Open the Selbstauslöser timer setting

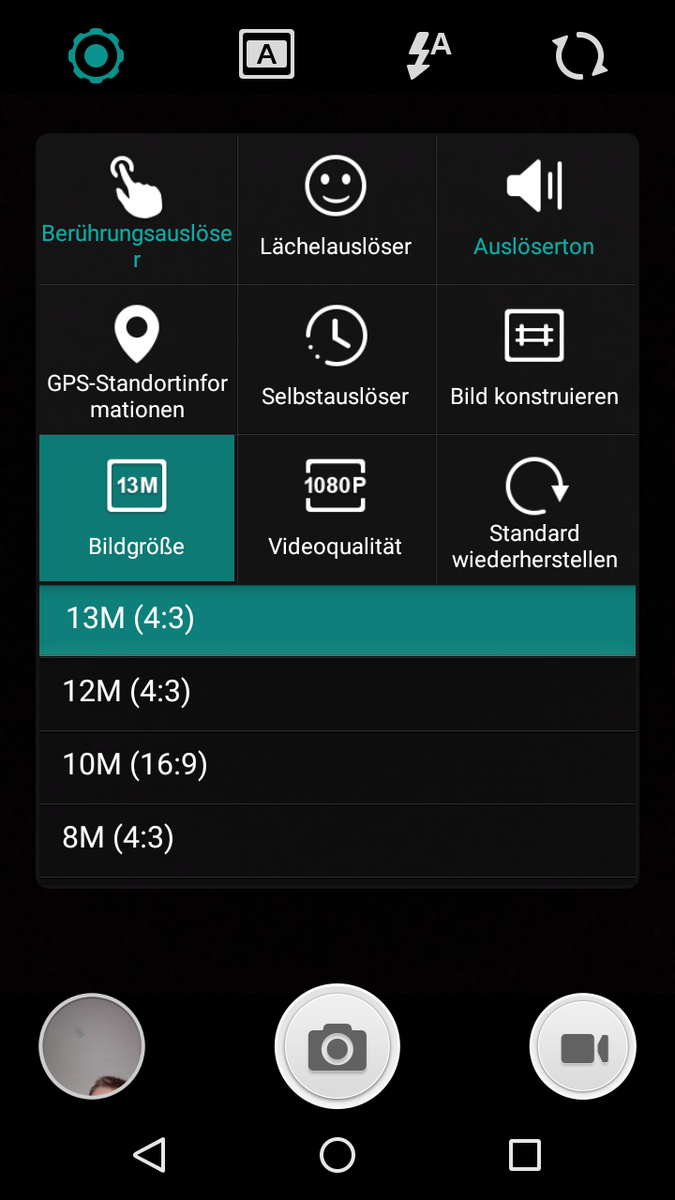pos(336,359)
